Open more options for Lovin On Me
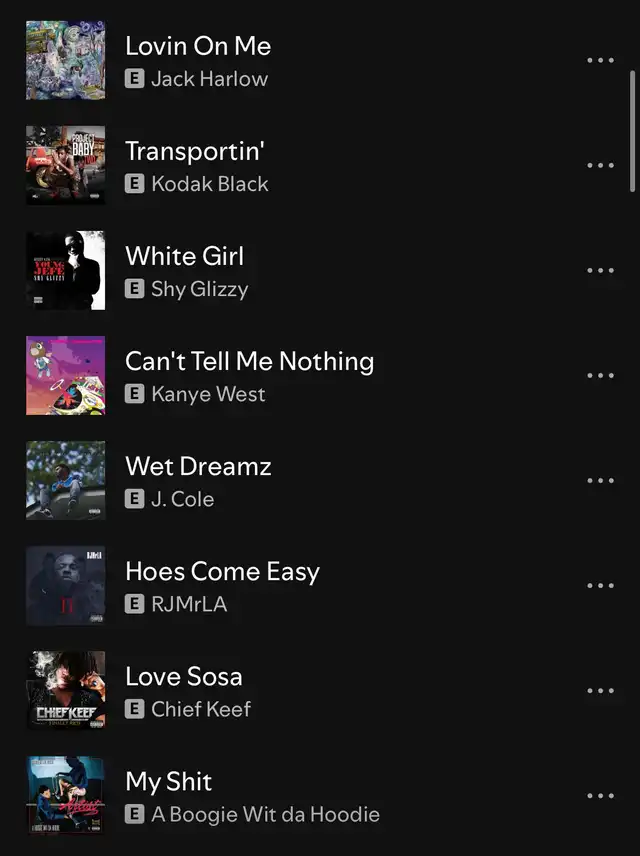 pos(600,60)
